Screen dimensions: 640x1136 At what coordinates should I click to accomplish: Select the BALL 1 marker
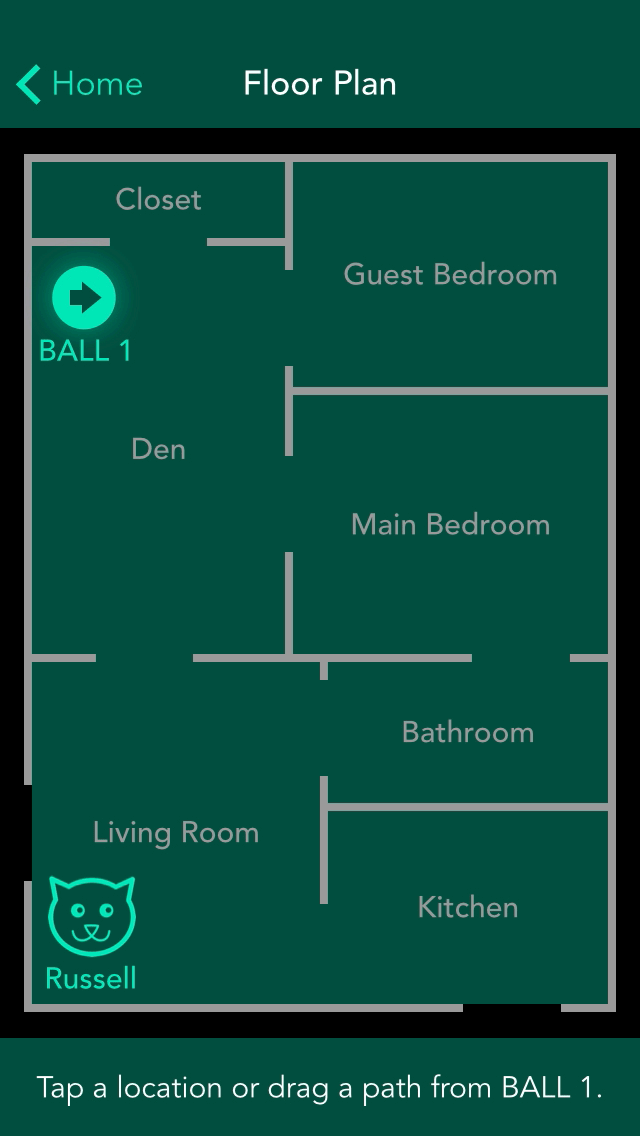click(x=84, y=298)
